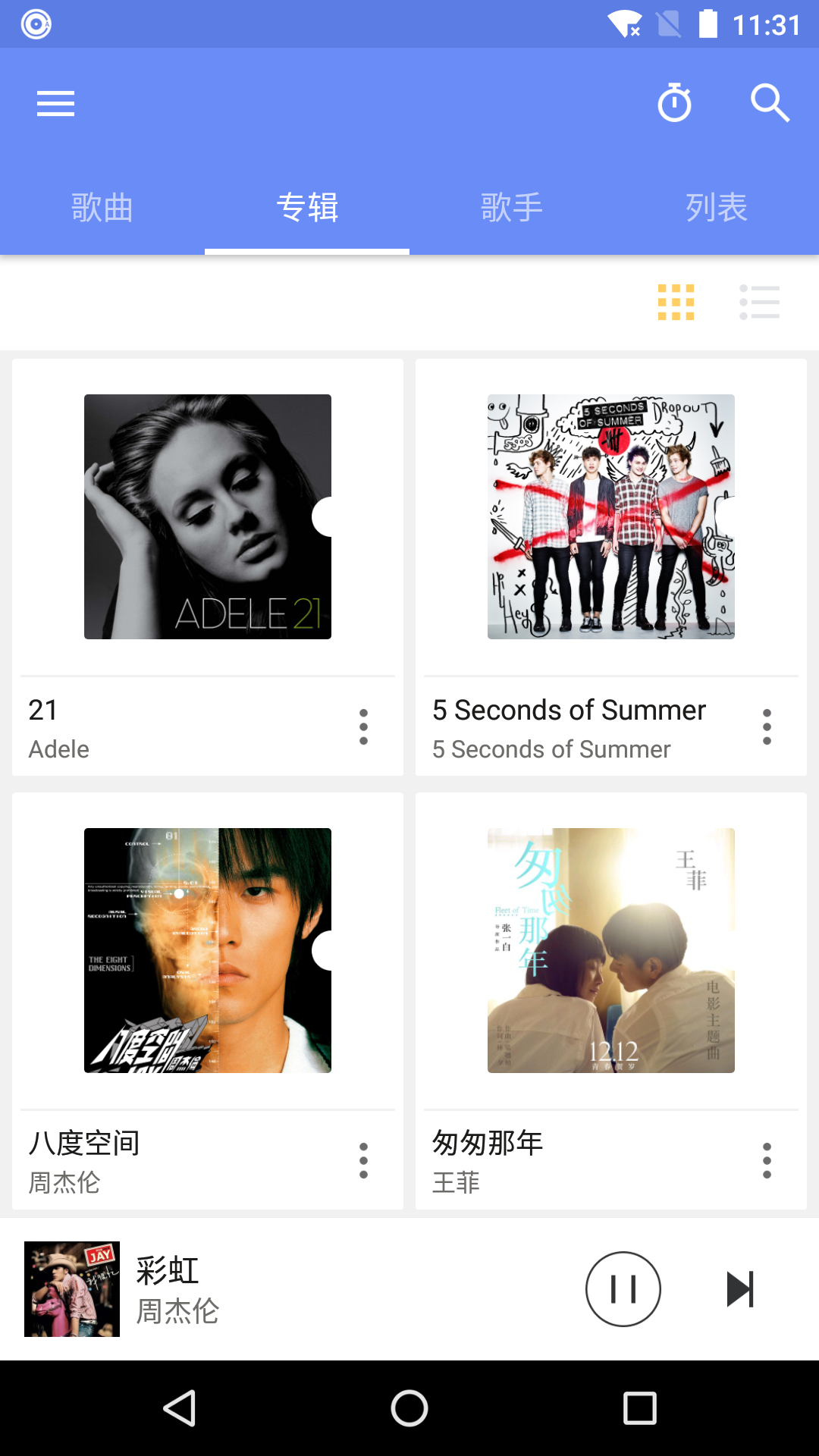Select the 专辑 tab
Viewport: 819px width, 1456px height.
[307, 208]
